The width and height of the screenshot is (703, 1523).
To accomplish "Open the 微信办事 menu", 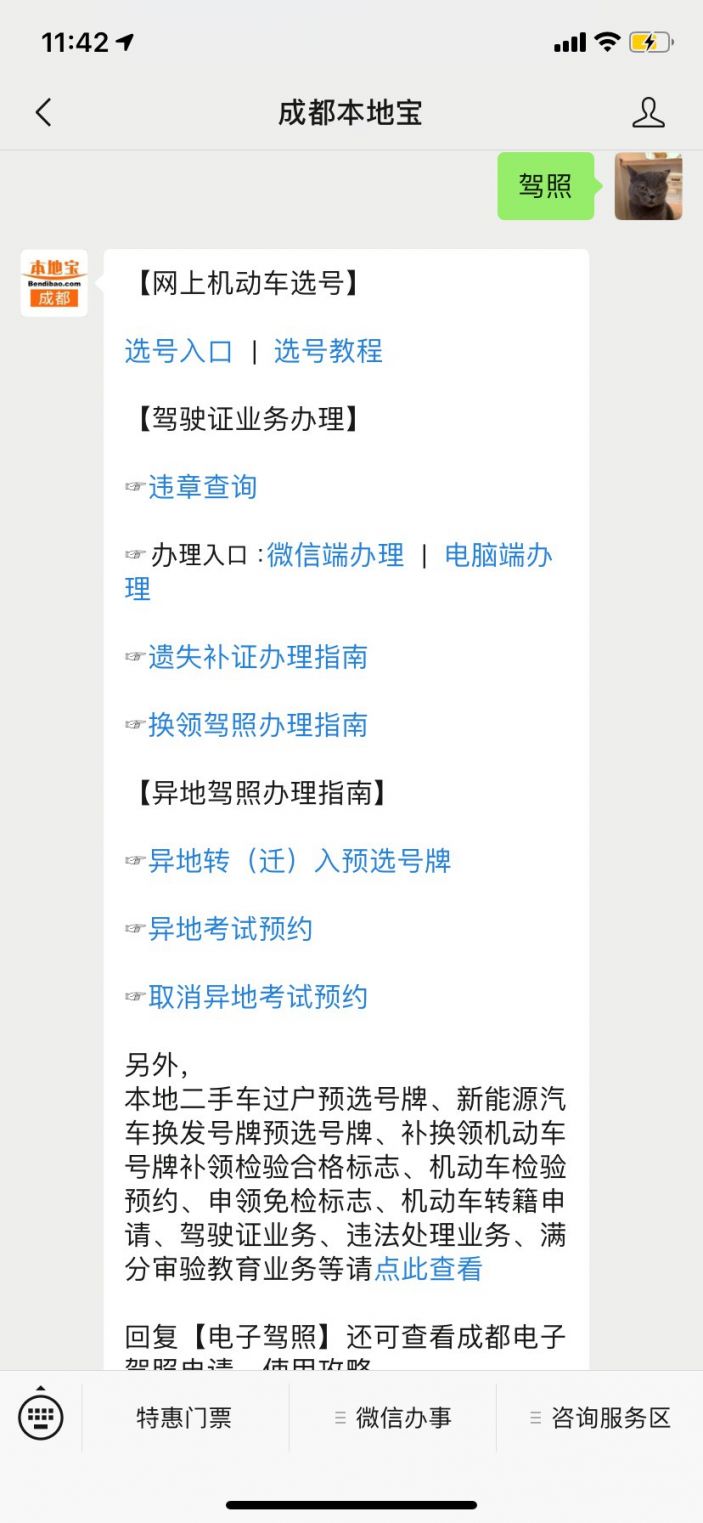I will tap(393, 1417).
